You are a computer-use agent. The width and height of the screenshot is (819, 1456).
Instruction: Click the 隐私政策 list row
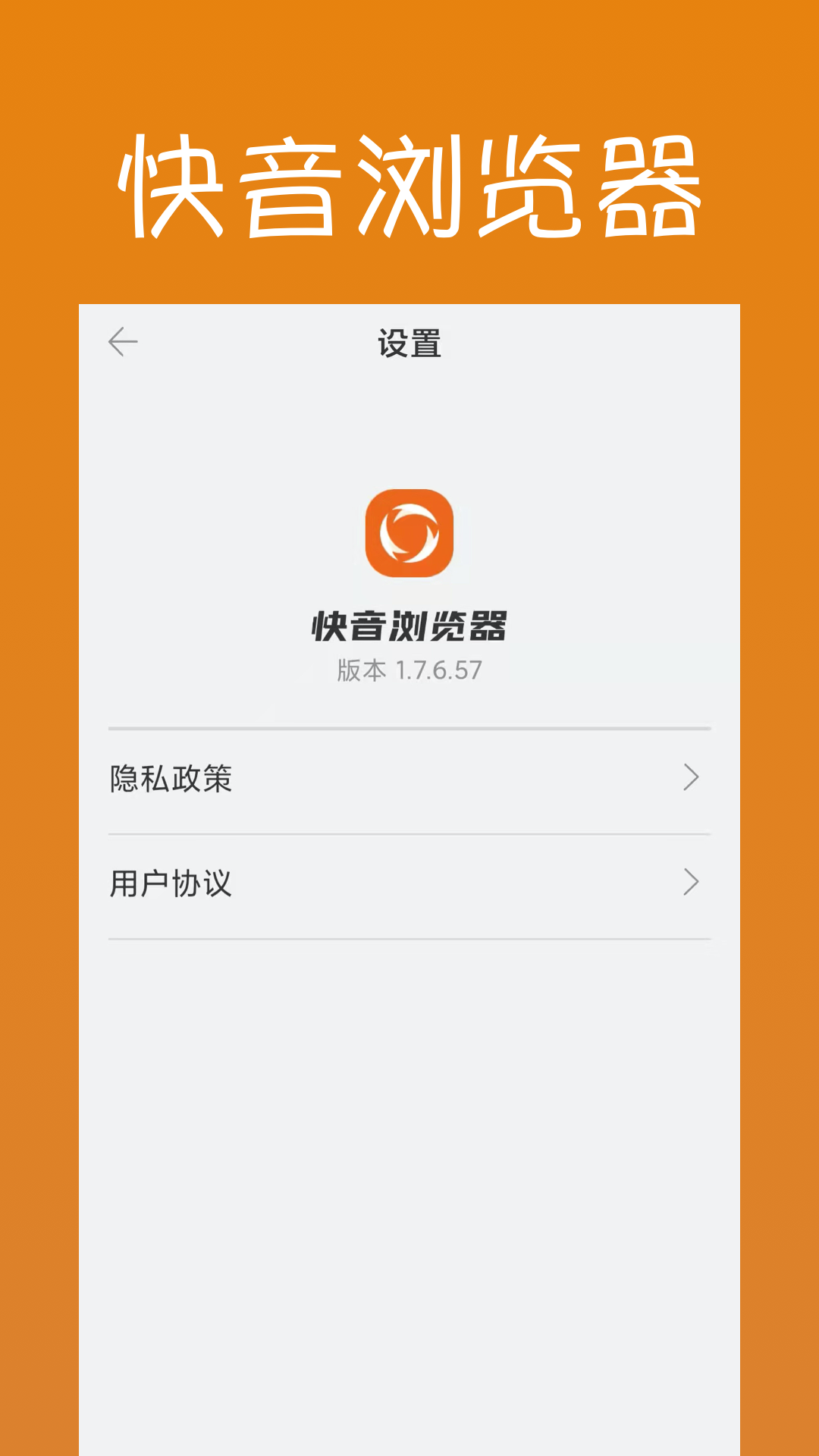point(409,777)
